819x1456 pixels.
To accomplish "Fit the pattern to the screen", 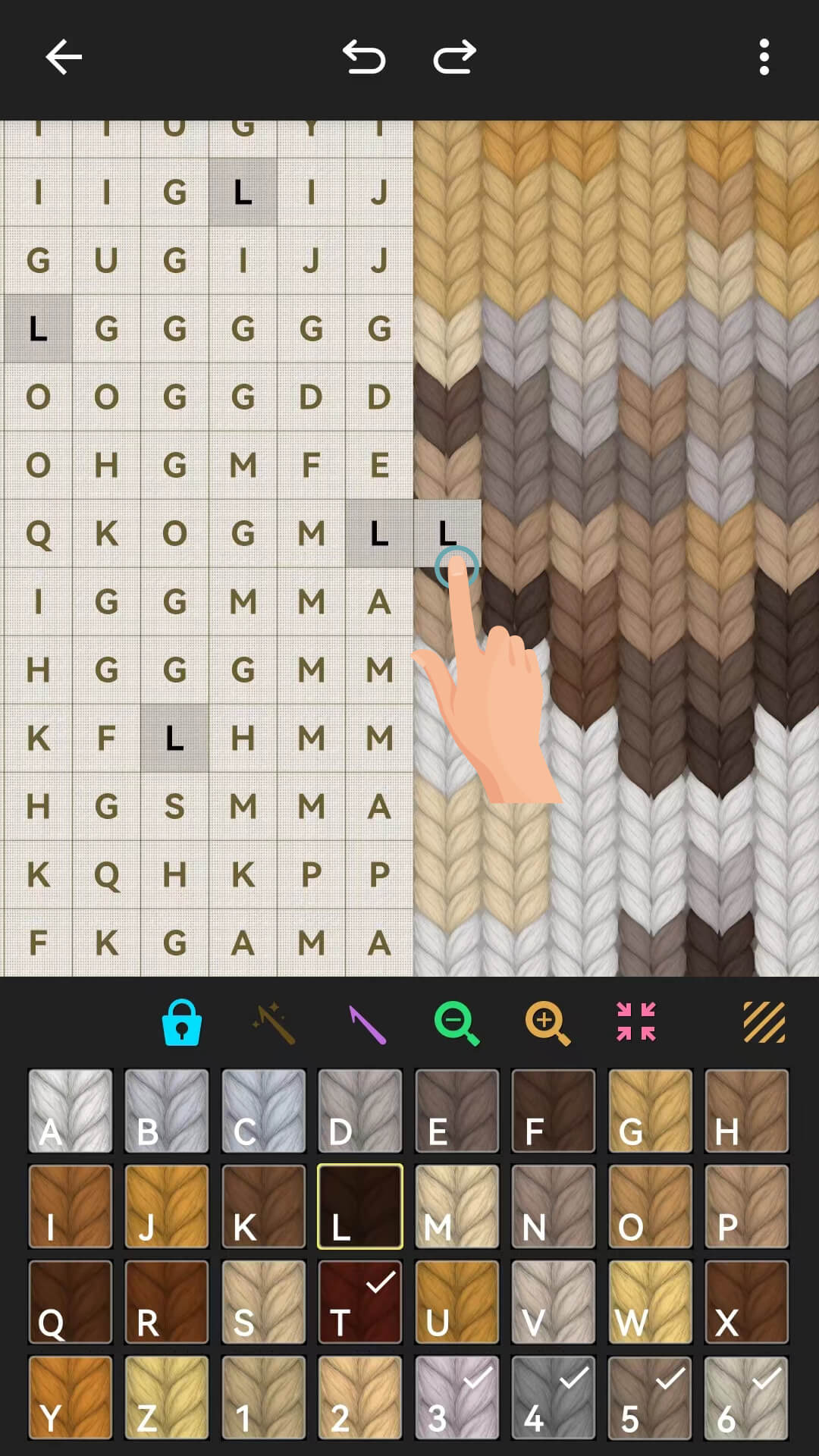I will (x=636, y=1022).
